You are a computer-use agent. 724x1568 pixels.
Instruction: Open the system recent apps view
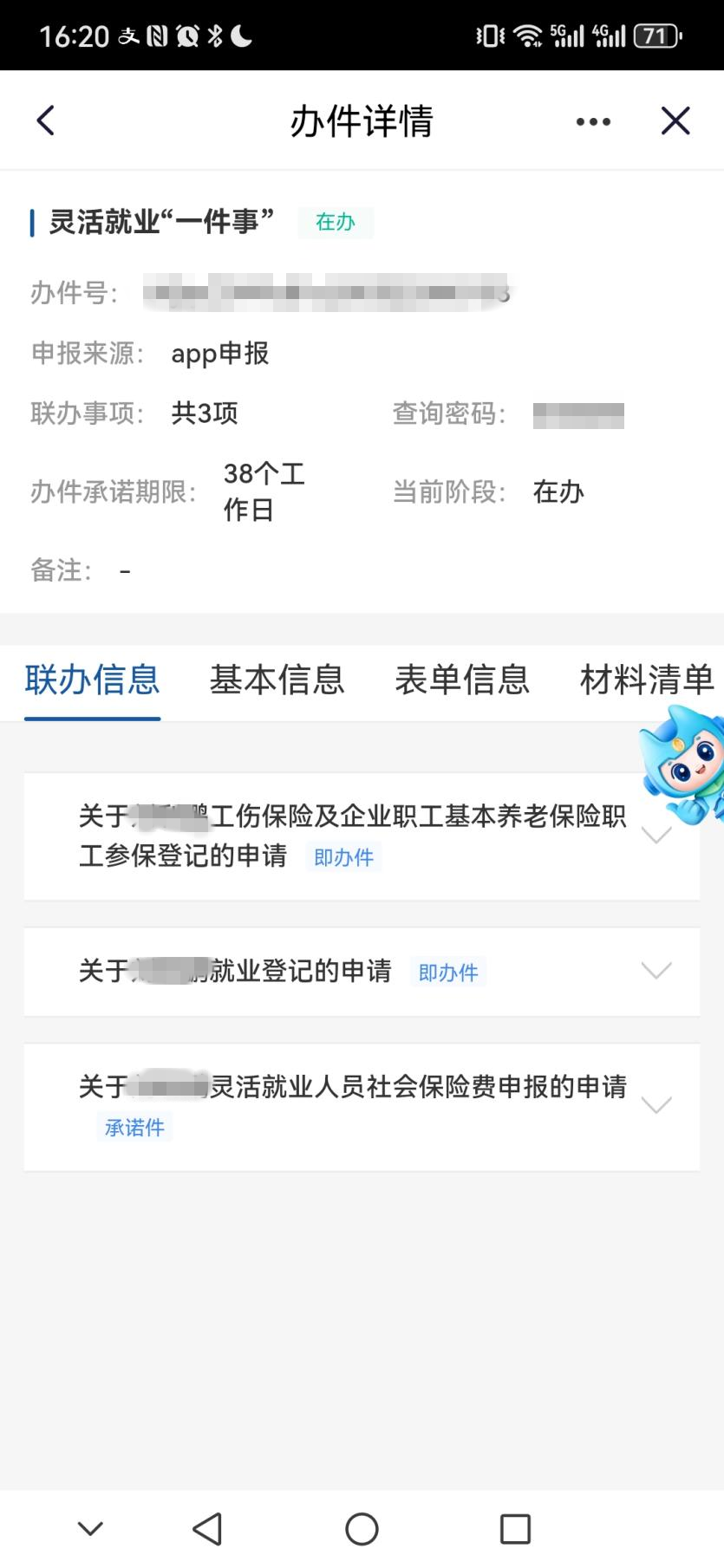click(515, 1529)
